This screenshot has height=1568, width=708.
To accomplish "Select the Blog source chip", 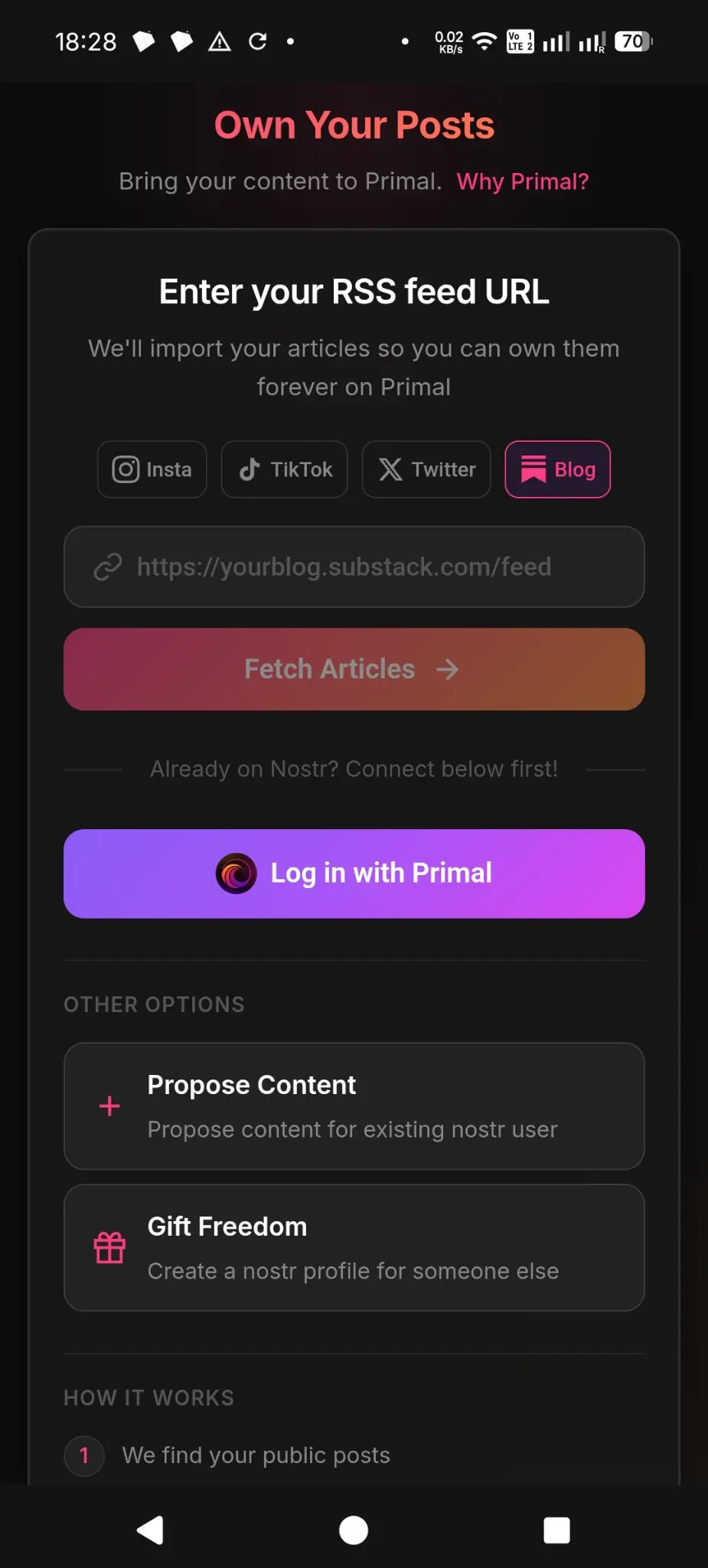I will click(x=557, y=469).
